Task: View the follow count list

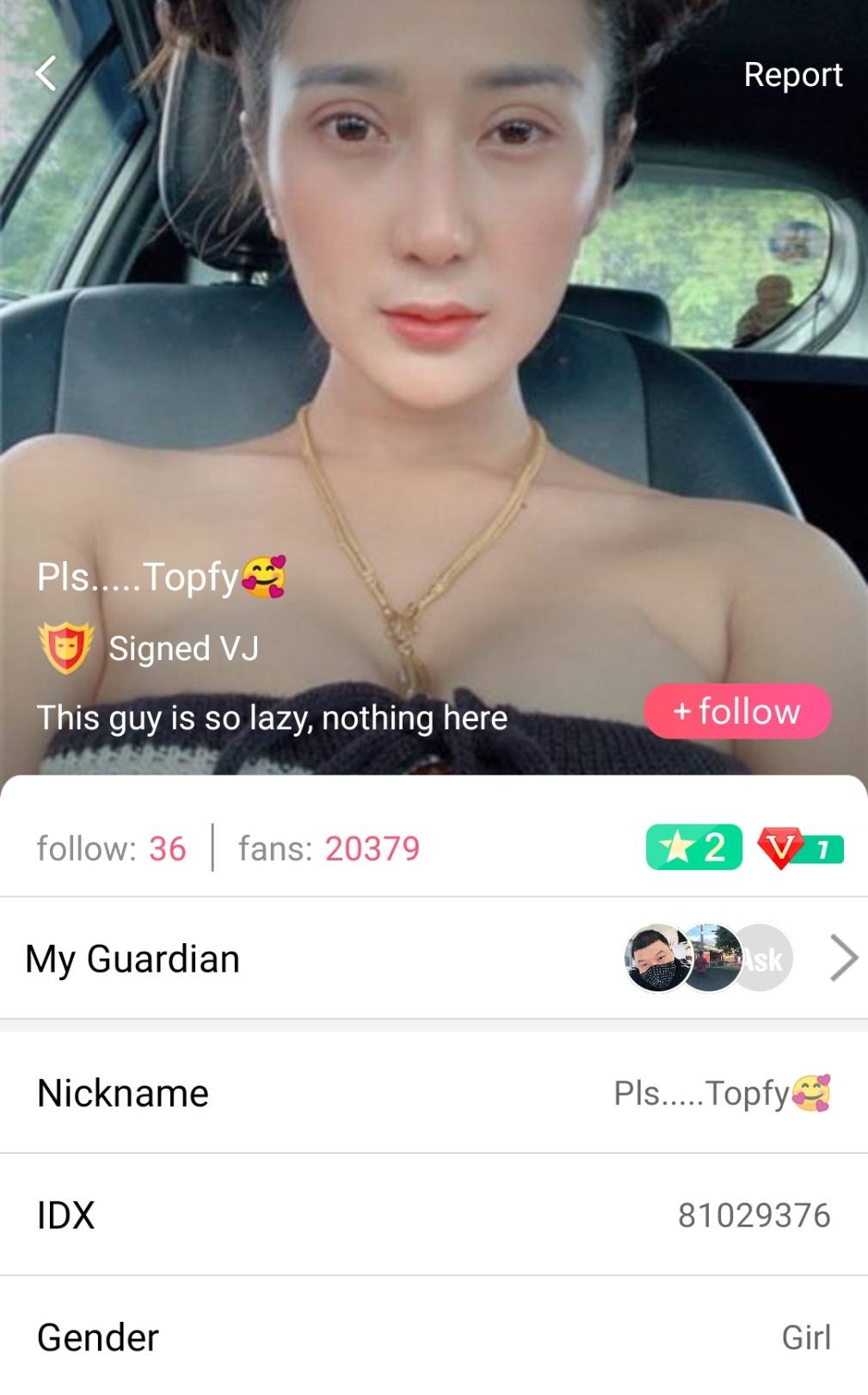Action: pos(111,849)
